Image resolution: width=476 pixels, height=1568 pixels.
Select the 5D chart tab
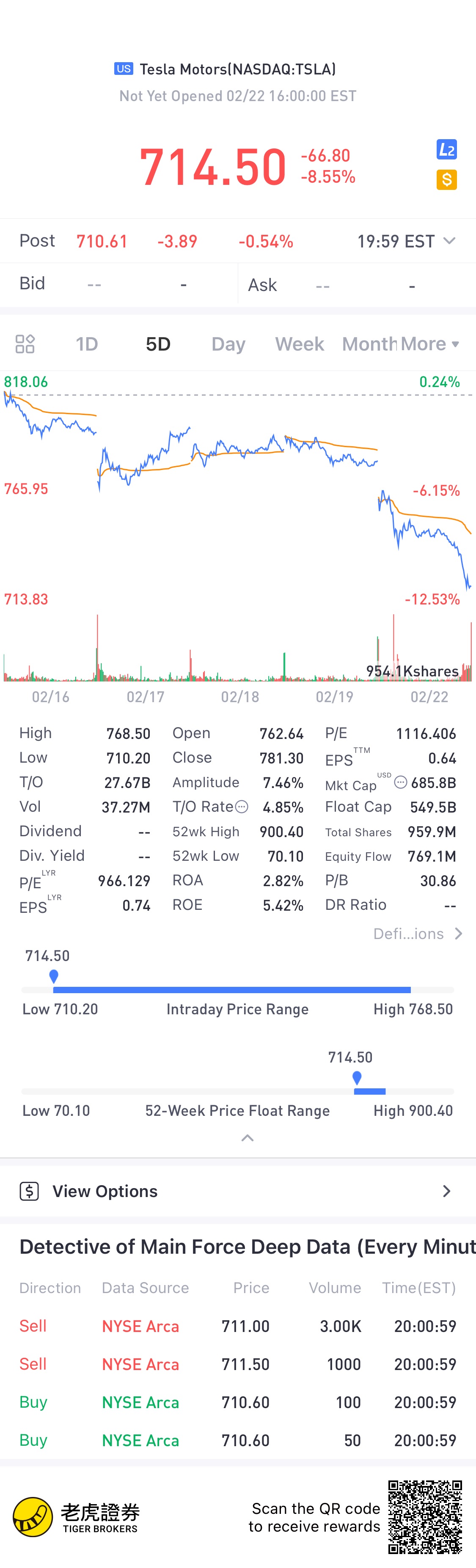[x=158, y=344]
